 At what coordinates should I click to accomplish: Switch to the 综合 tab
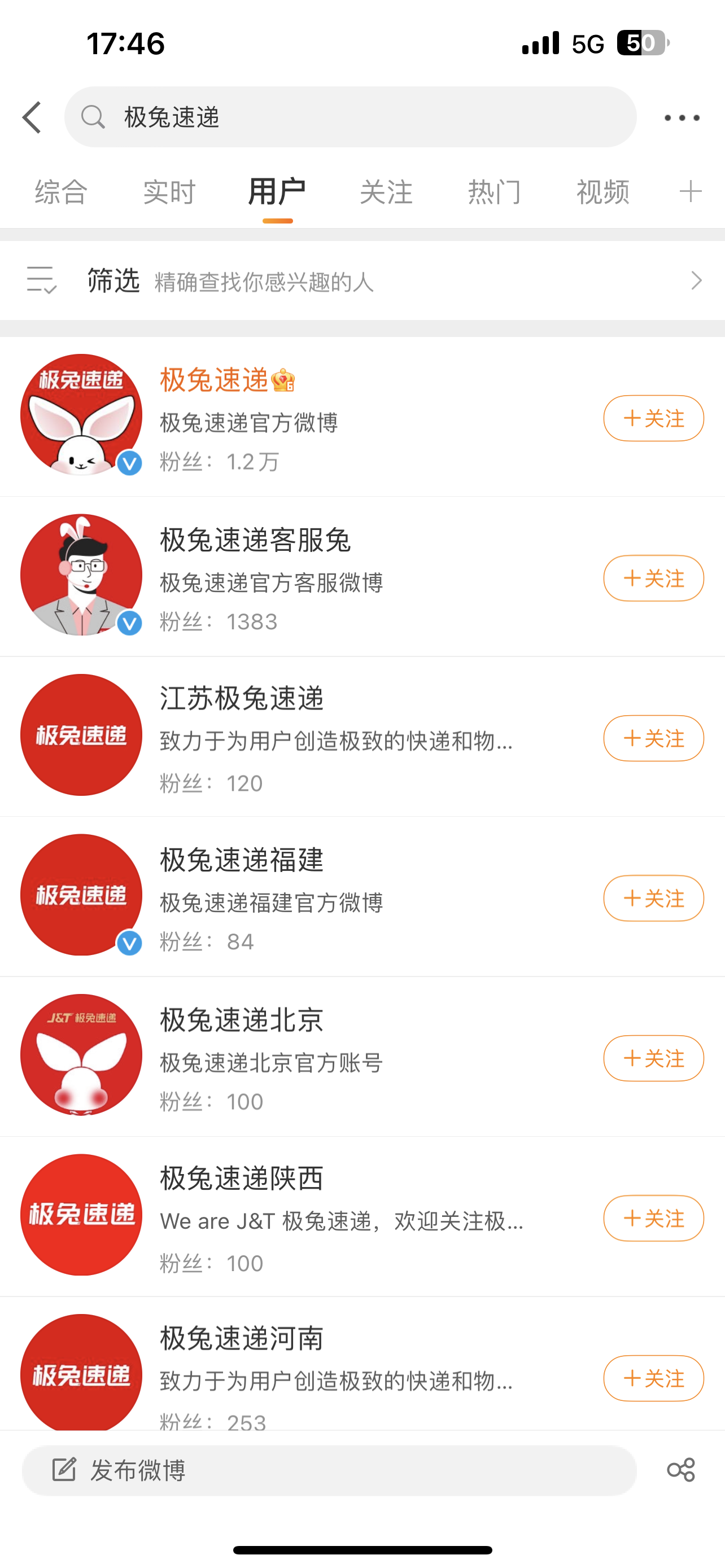coord(61,192)
